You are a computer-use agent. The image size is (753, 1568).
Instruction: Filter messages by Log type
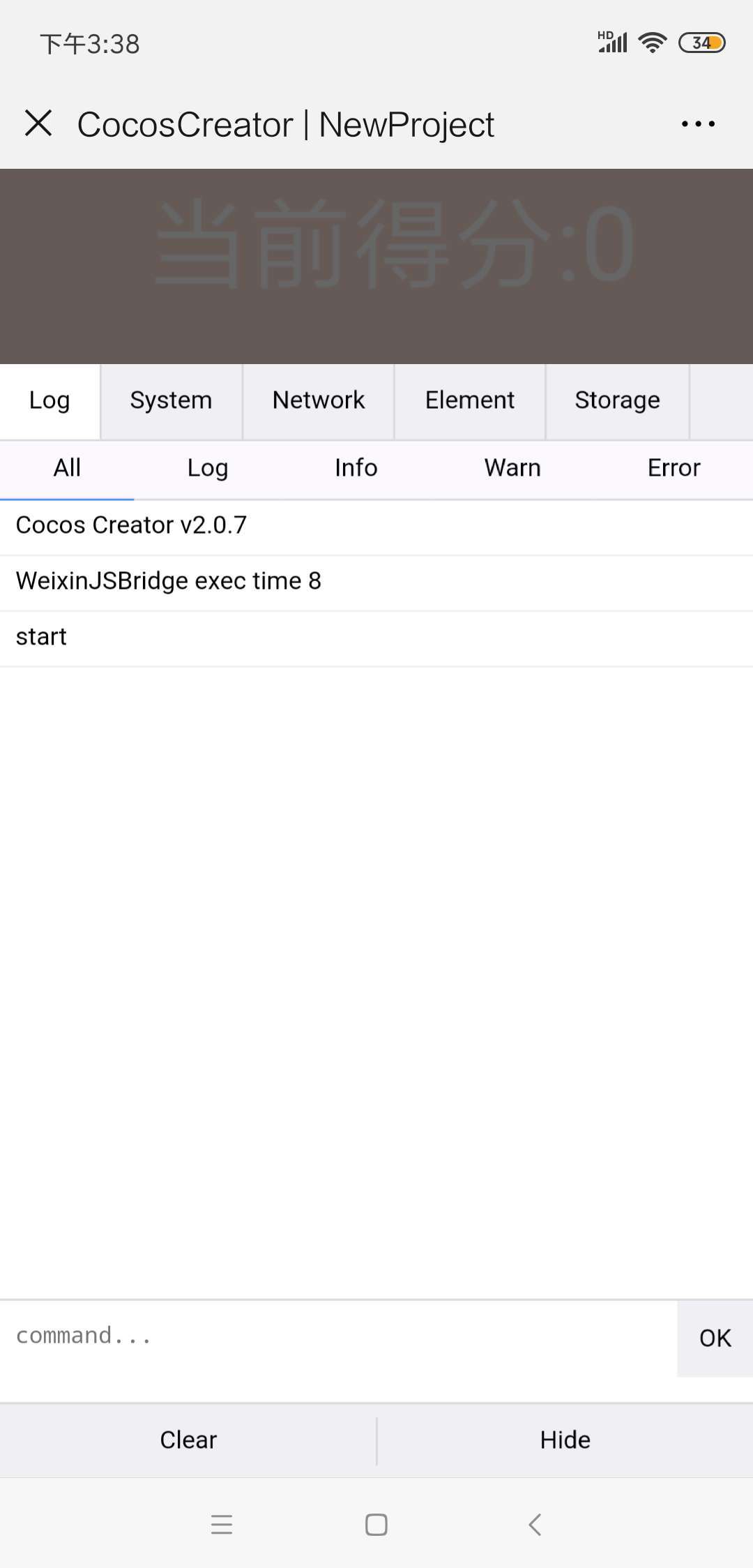pos(207,468)
